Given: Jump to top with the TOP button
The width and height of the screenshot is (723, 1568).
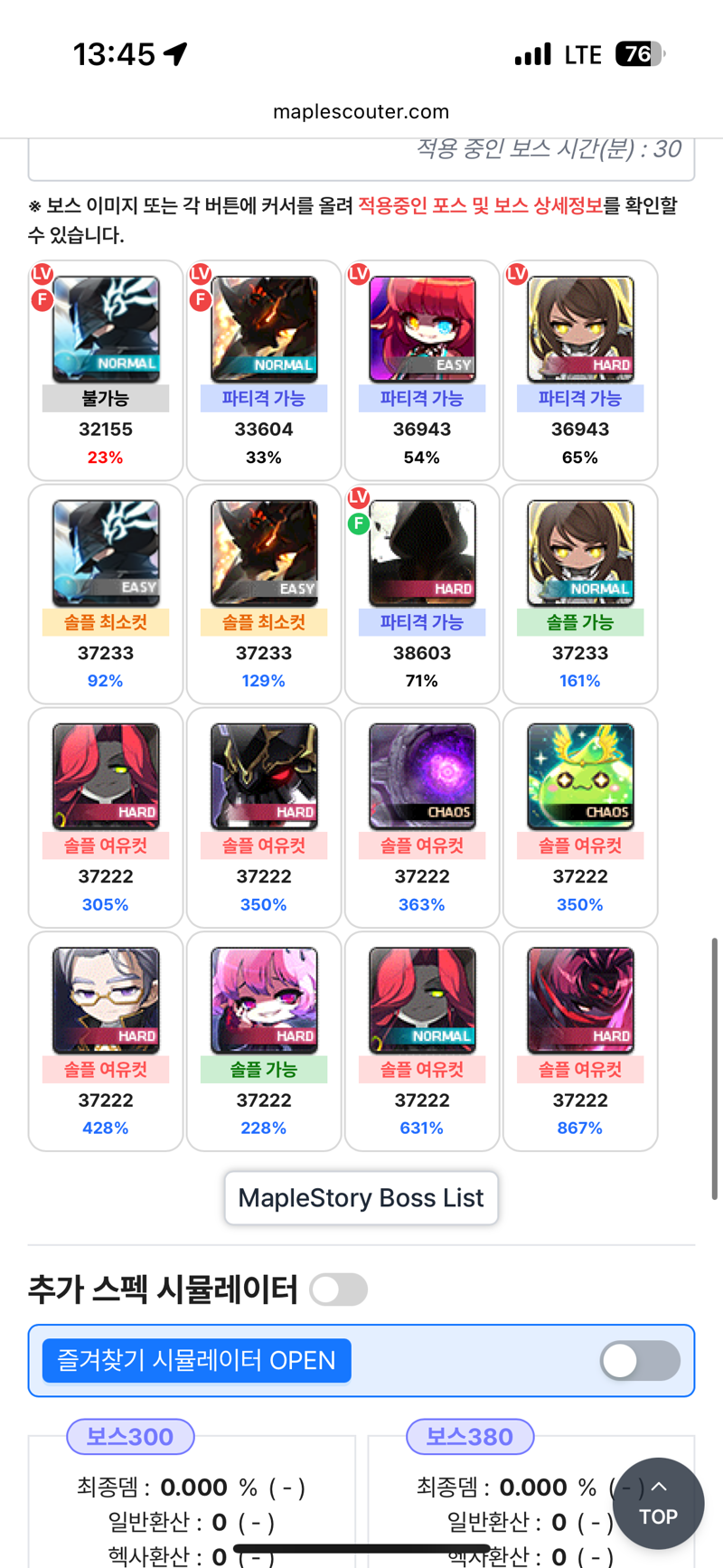Looking at the screenshot, I should click(x=658, y=1503).
